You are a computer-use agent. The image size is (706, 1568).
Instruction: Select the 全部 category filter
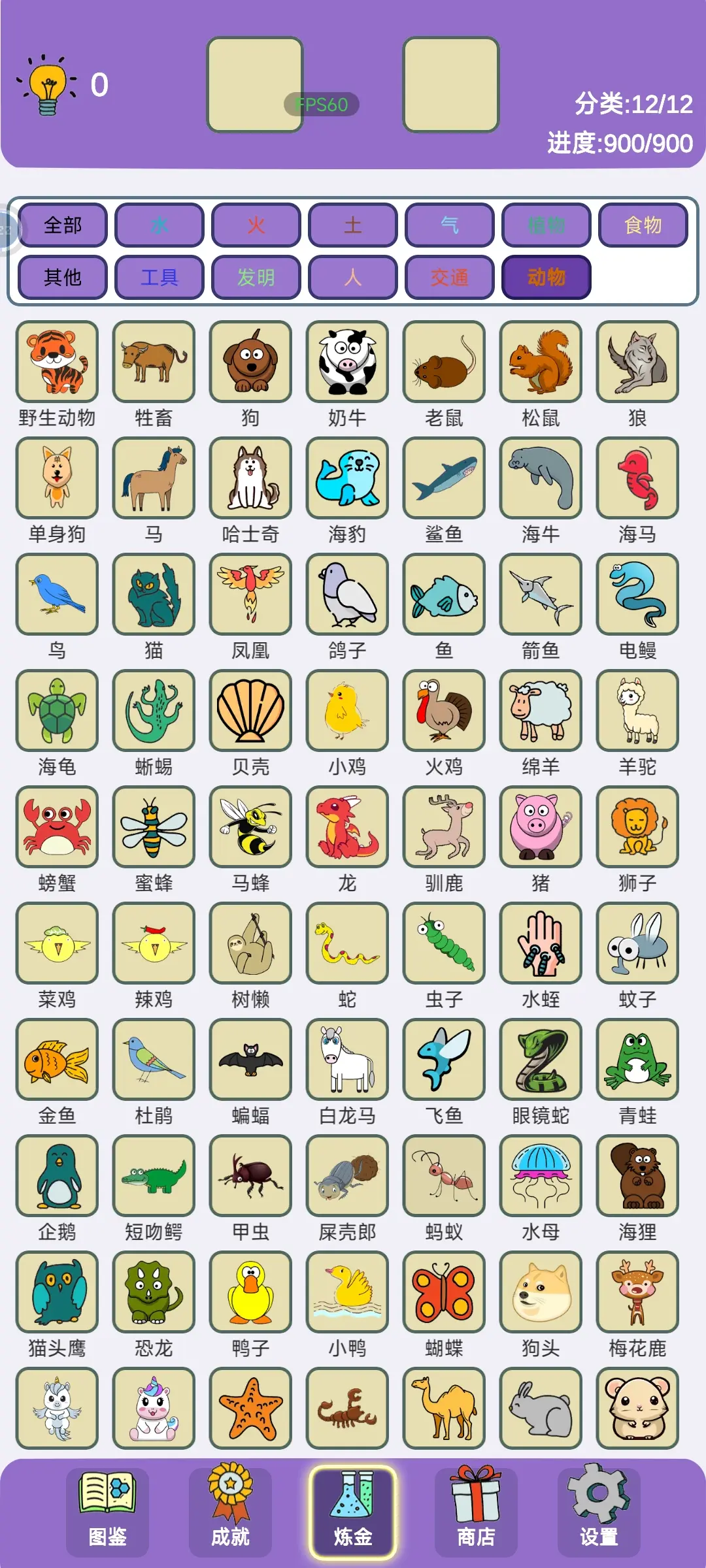click(63, 225)
